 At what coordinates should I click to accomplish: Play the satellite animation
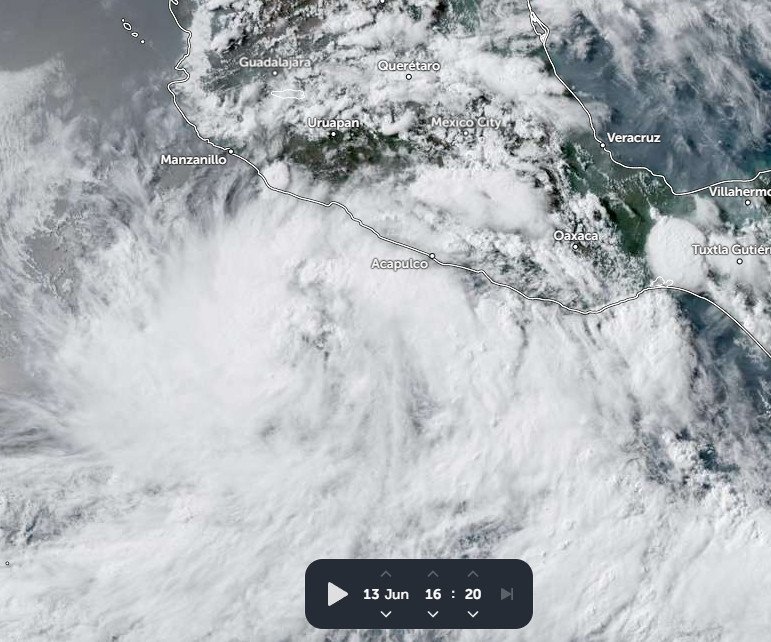(337, 594)
